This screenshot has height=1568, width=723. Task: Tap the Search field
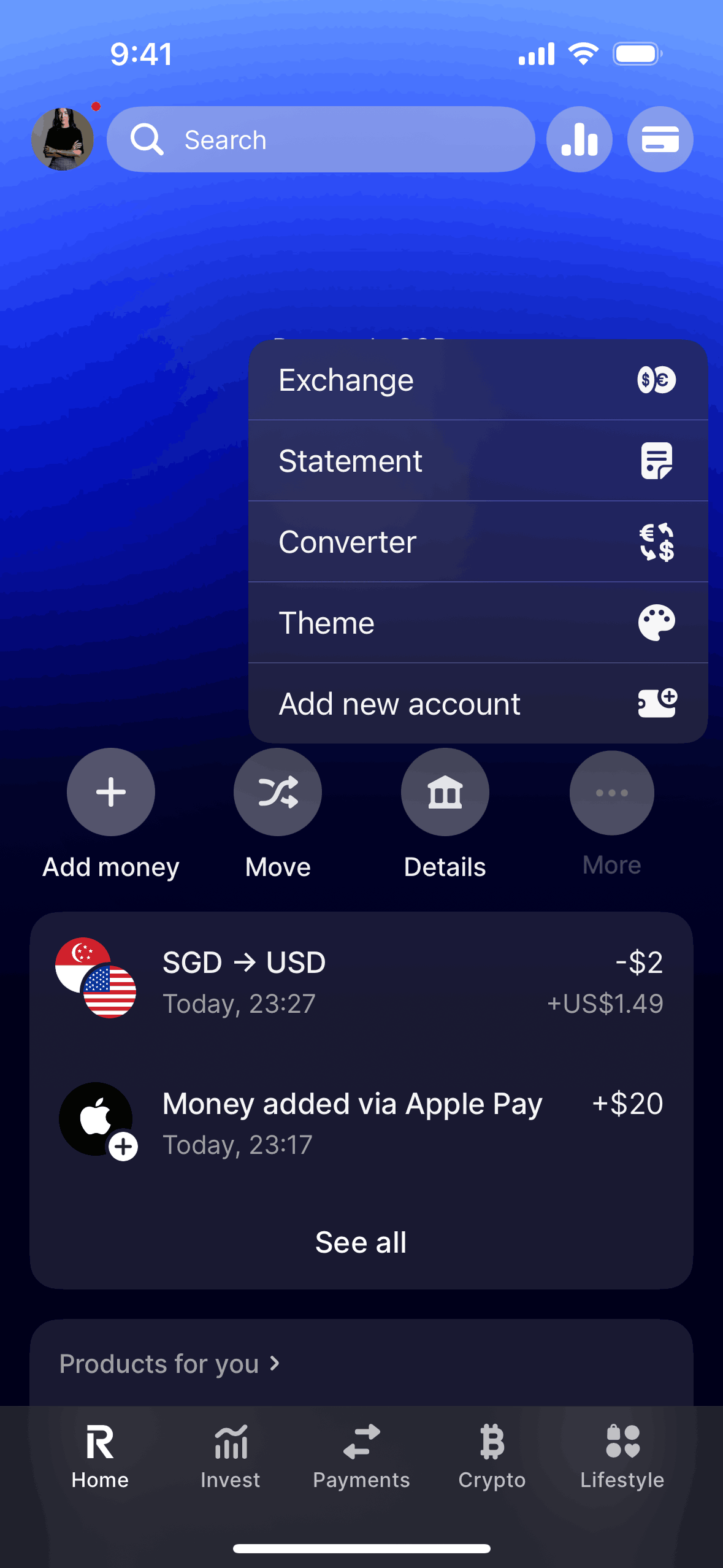pyautogui.click(x=321, y=139)
